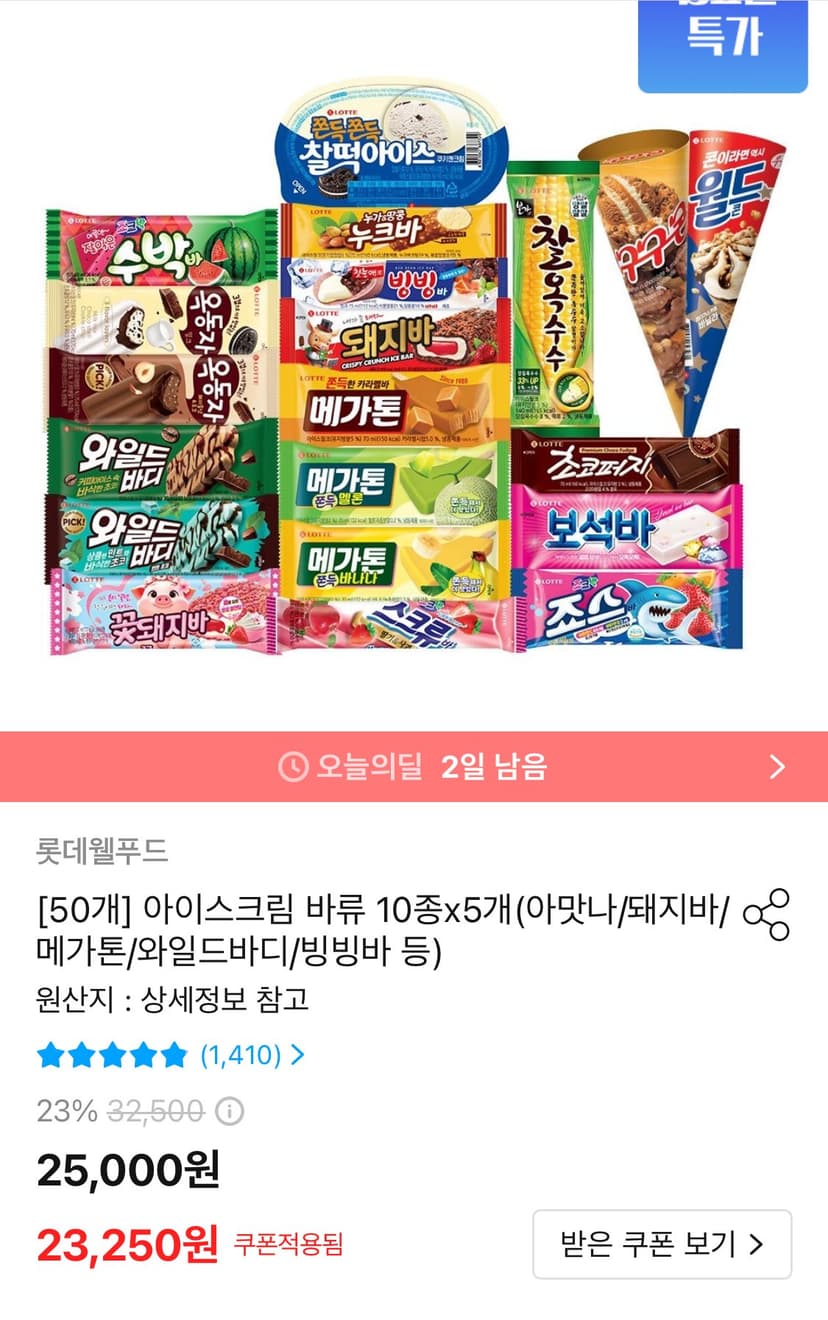Share this ice cream product
828x1320 pixels.
point(768,914)
